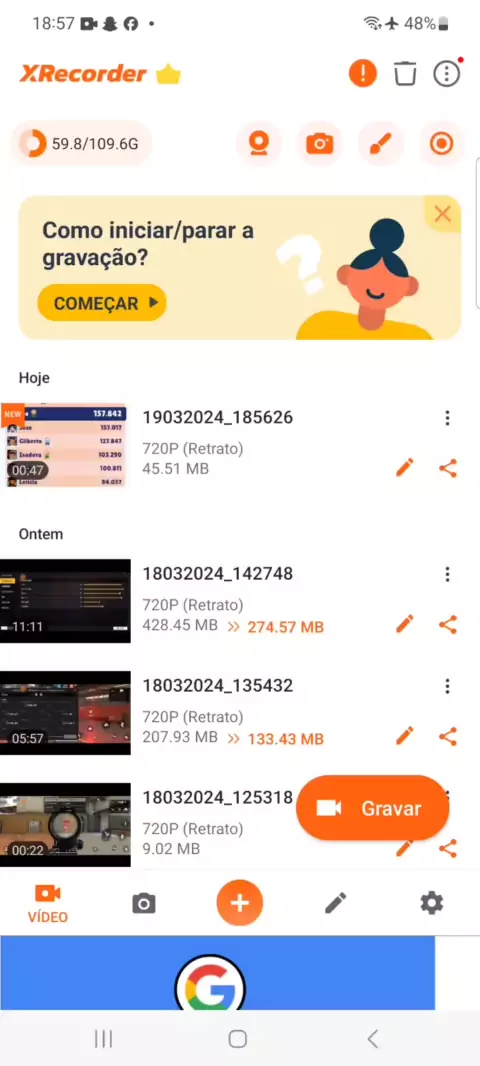Open options for video 18032024_135432
Viewport: 480px width, 1066px height.
tap(447, 686)
